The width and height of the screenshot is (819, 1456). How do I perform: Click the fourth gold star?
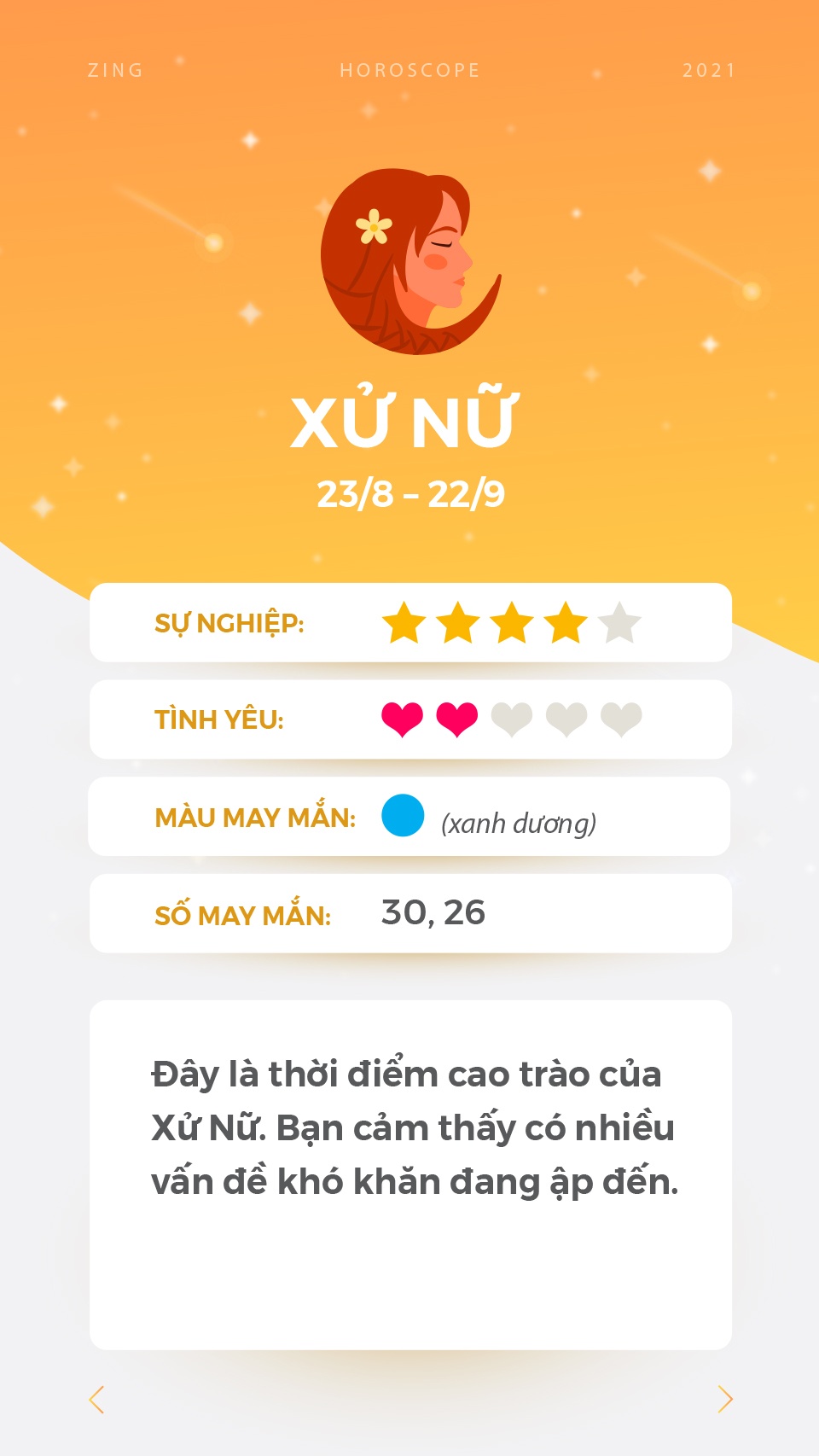(565, 622)
